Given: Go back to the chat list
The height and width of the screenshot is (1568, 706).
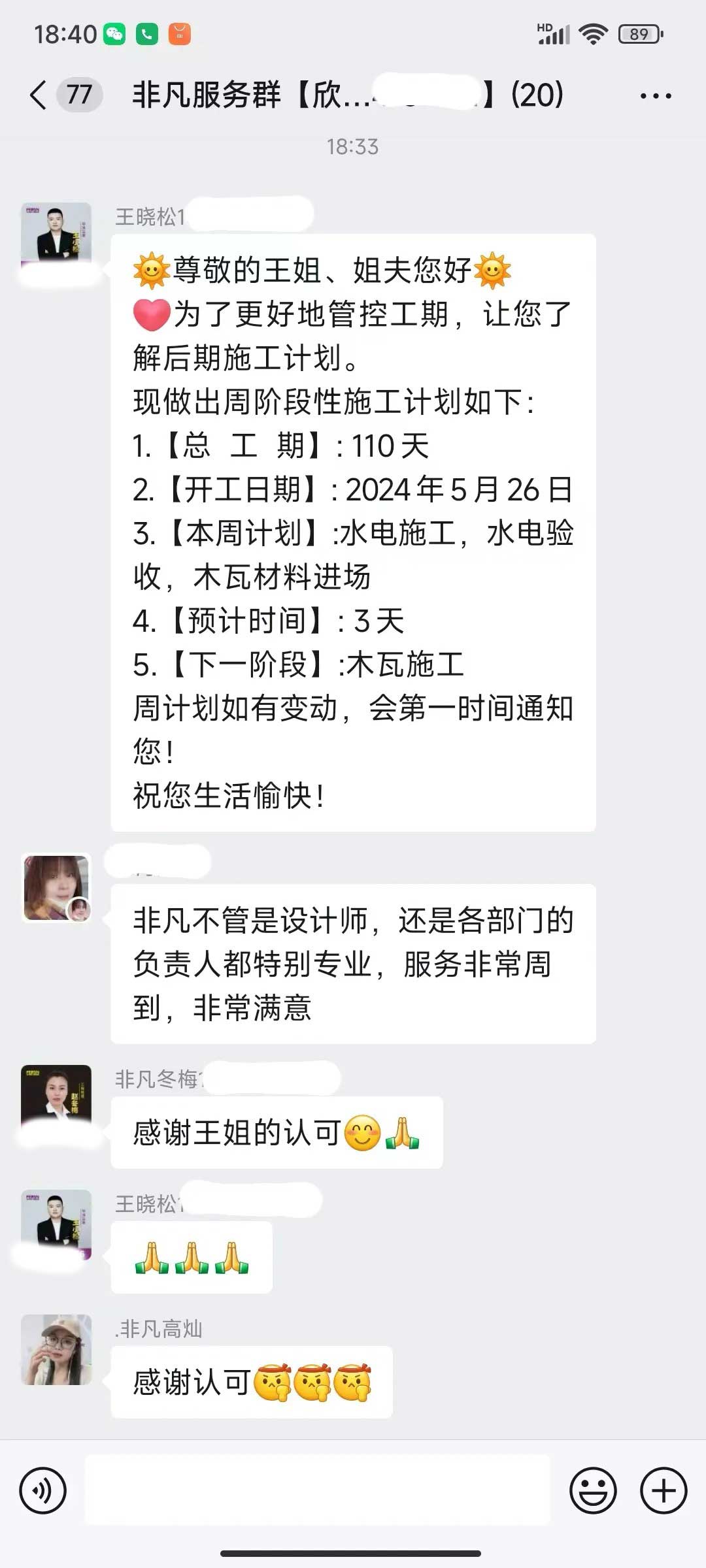Looking at the screenshot, I should pyautogui.click(x=39, y=95).
